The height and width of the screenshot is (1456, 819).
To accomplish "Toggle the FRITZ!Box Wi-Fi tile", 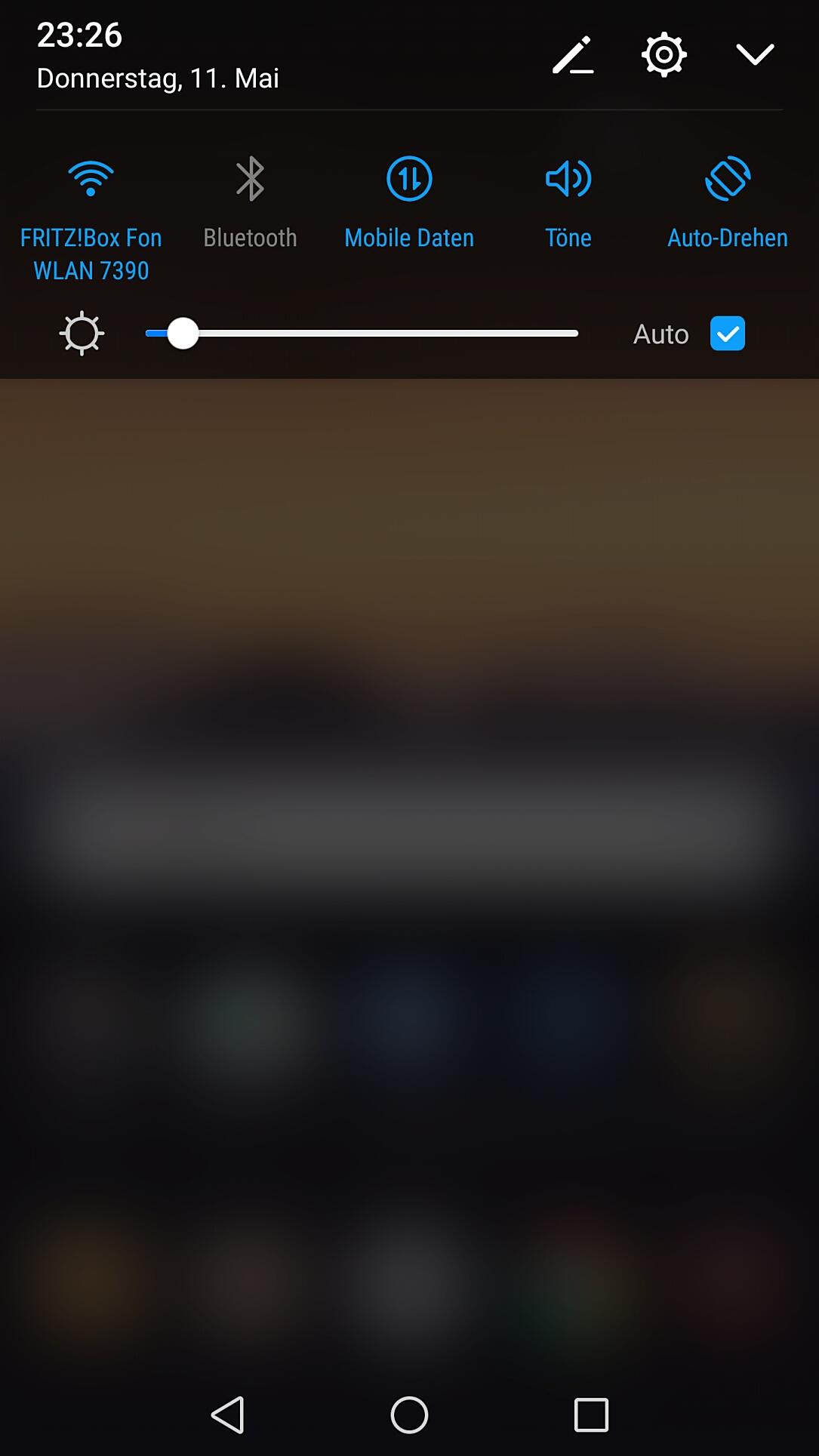I will pyautogui.click(x=91, y=180).
